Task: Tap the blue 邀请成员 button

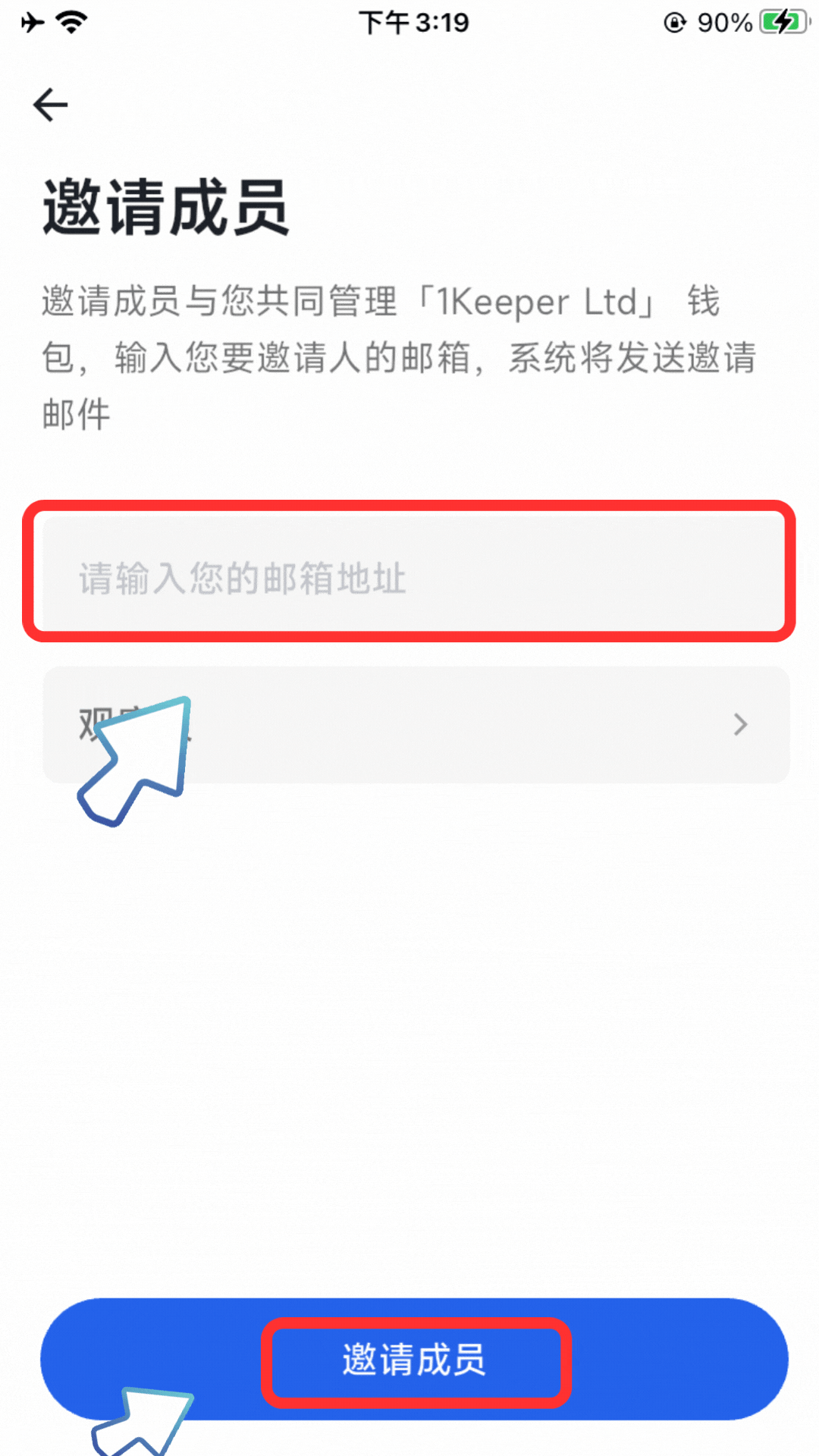Action: point(415,1359)
